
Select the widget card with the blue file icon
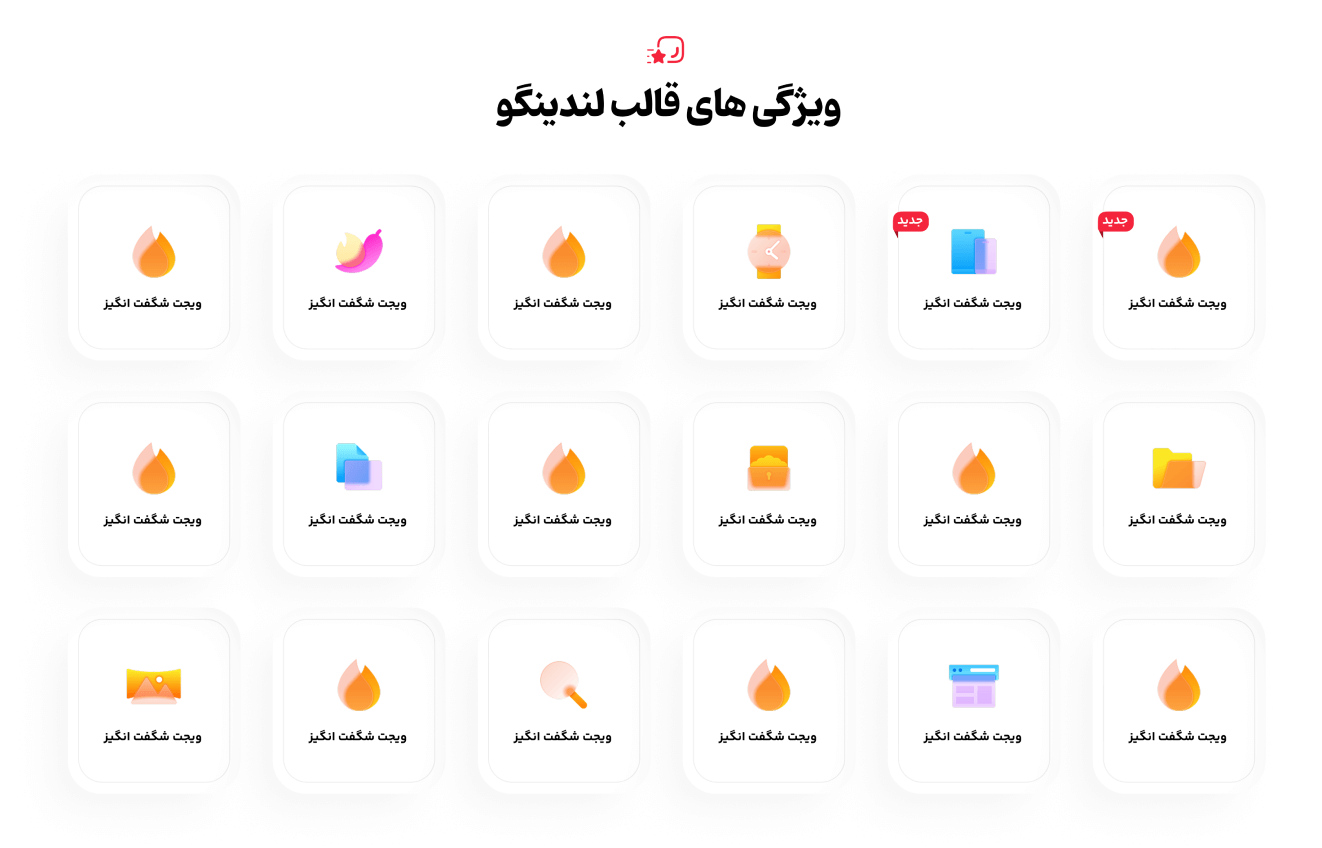click(358, 484)
